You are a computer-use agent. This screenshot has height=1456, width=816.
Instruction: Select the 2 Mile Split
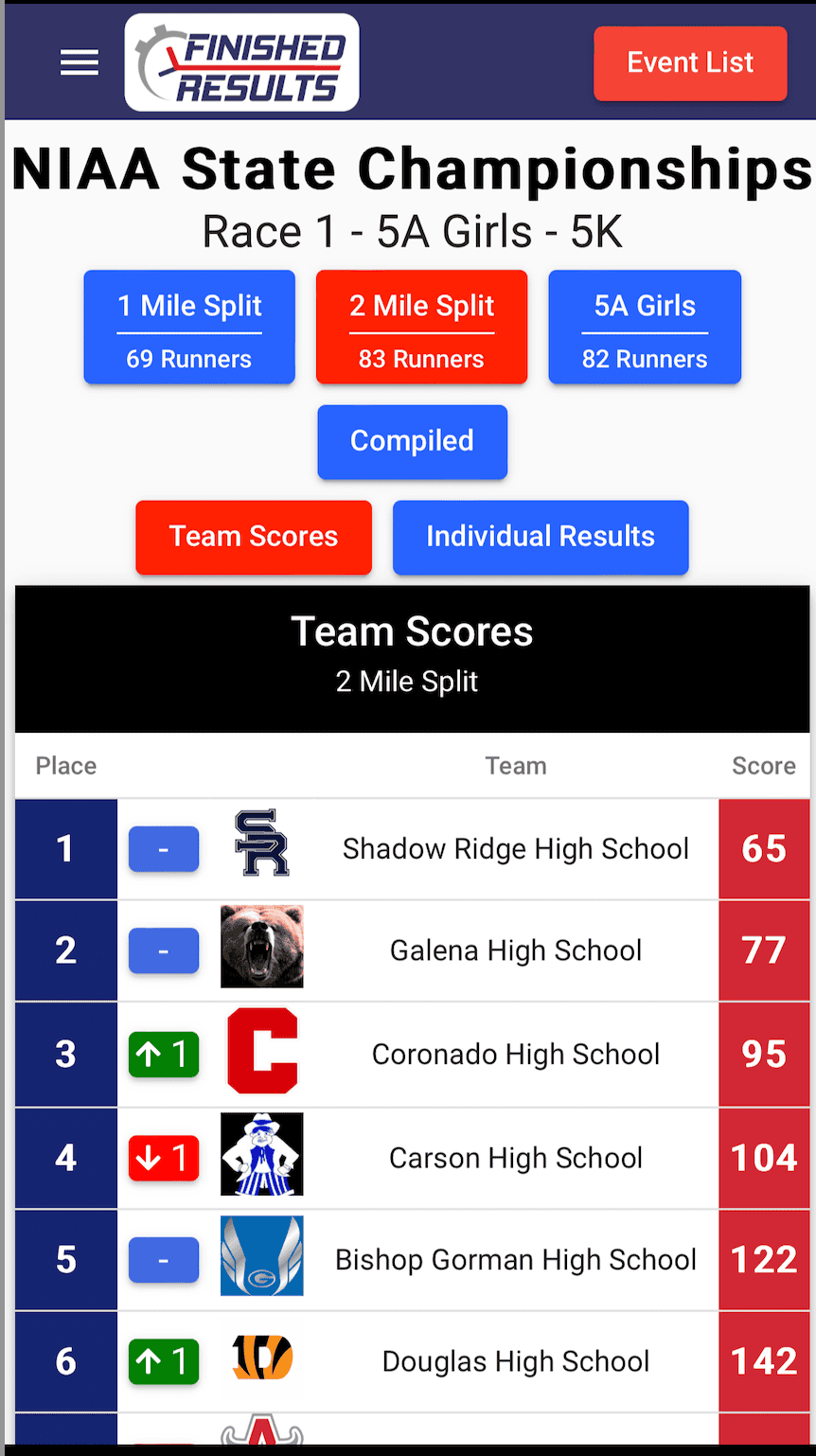point(421,328)
